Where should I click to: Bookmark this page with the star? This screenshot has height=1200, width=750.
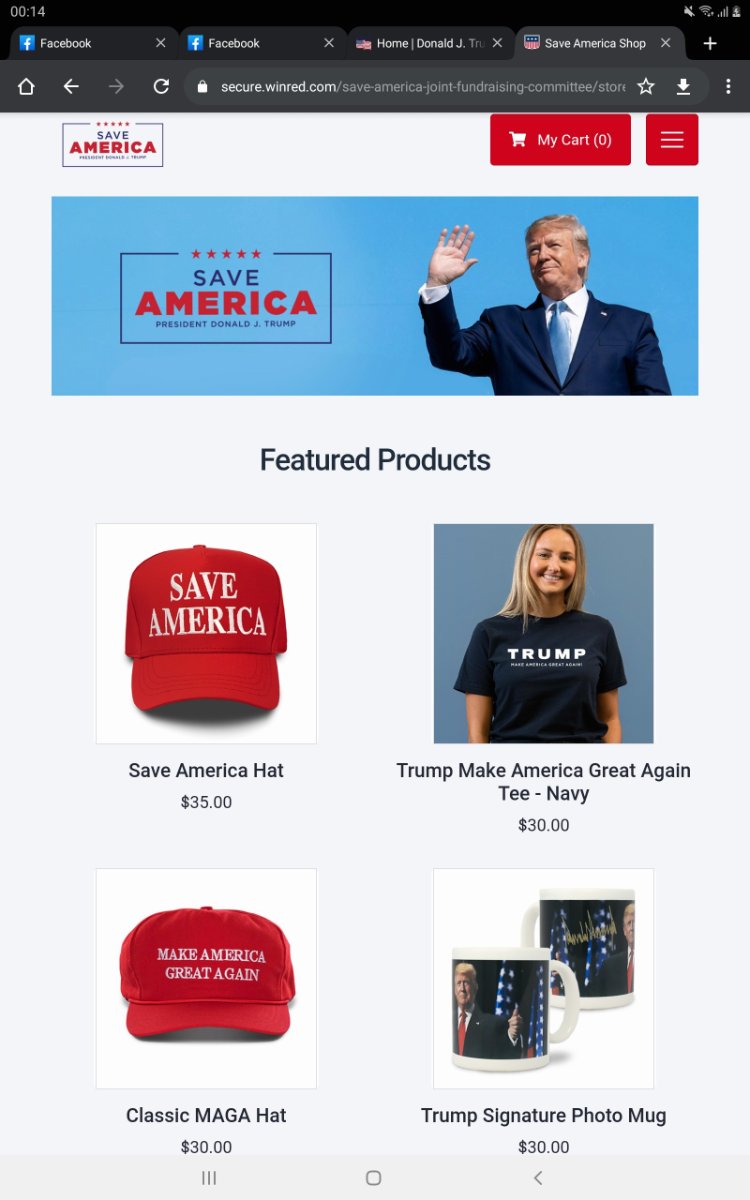tap(646, 87)
